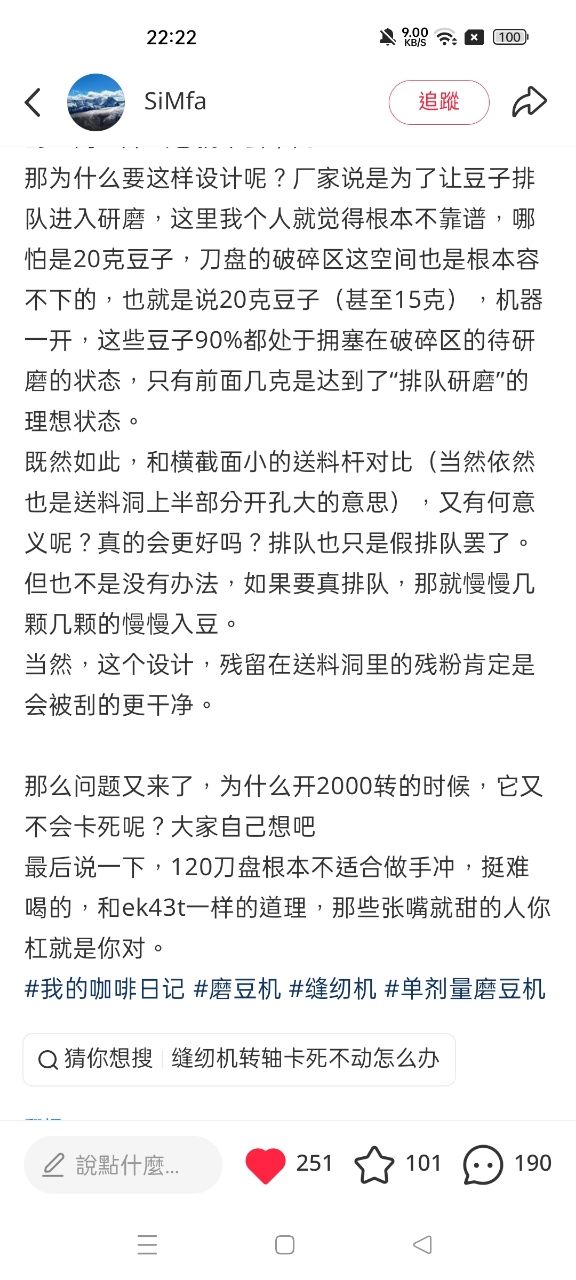Open hashtag #单剂量磨豆机
Screen dimensions: 576x1280
466,990
